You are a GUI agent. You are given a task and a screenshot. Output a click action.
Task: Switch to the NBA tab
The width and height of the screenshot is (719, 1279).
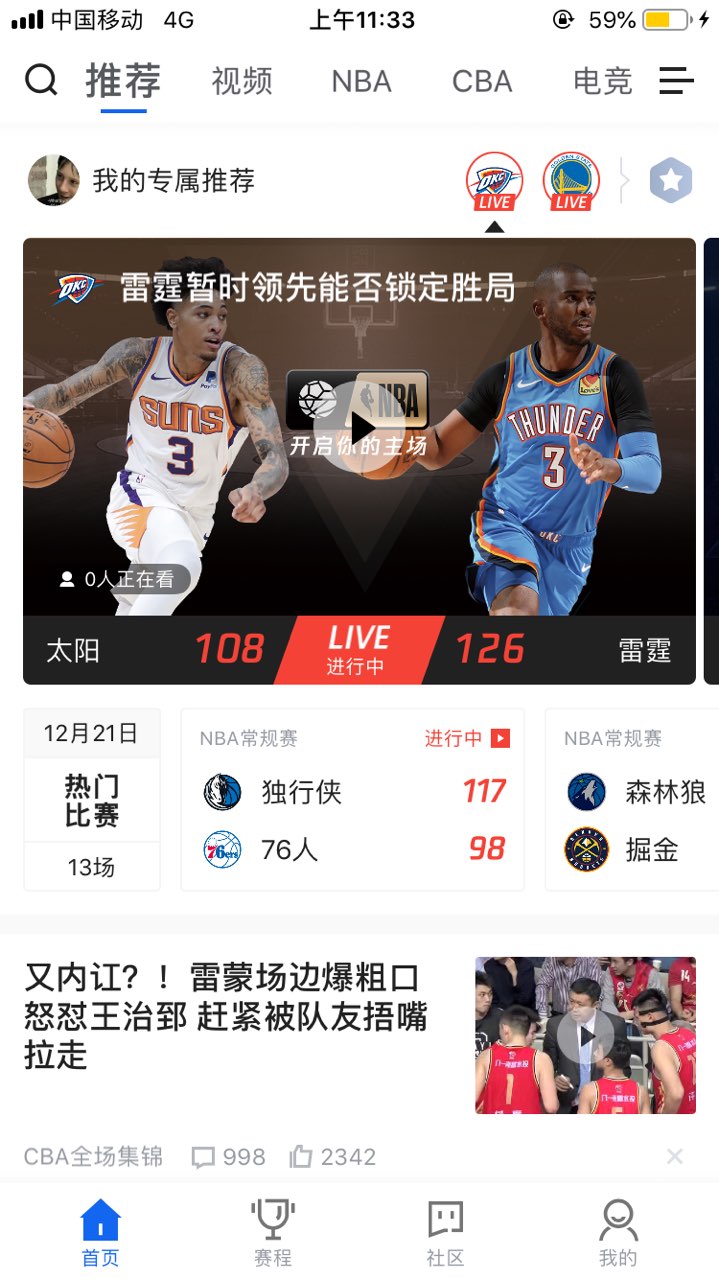pos(361,81)
